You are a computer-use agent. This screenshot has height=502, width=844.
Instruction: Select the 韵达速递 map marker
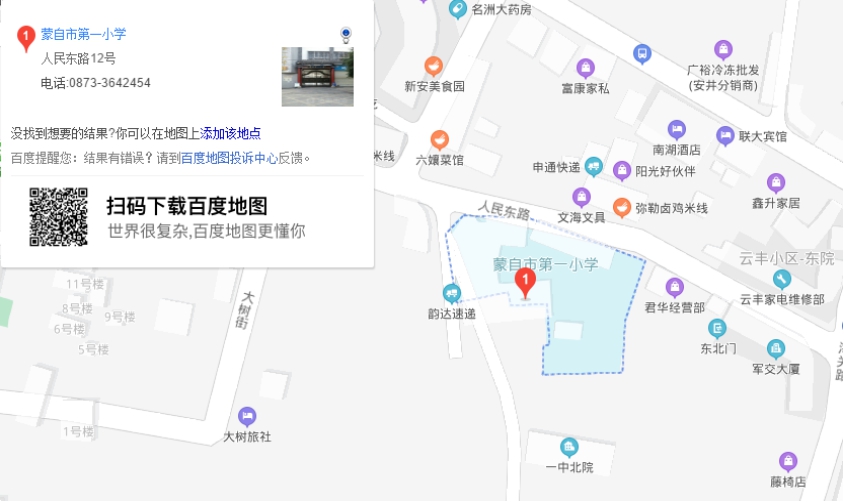(x=451, y=293)
